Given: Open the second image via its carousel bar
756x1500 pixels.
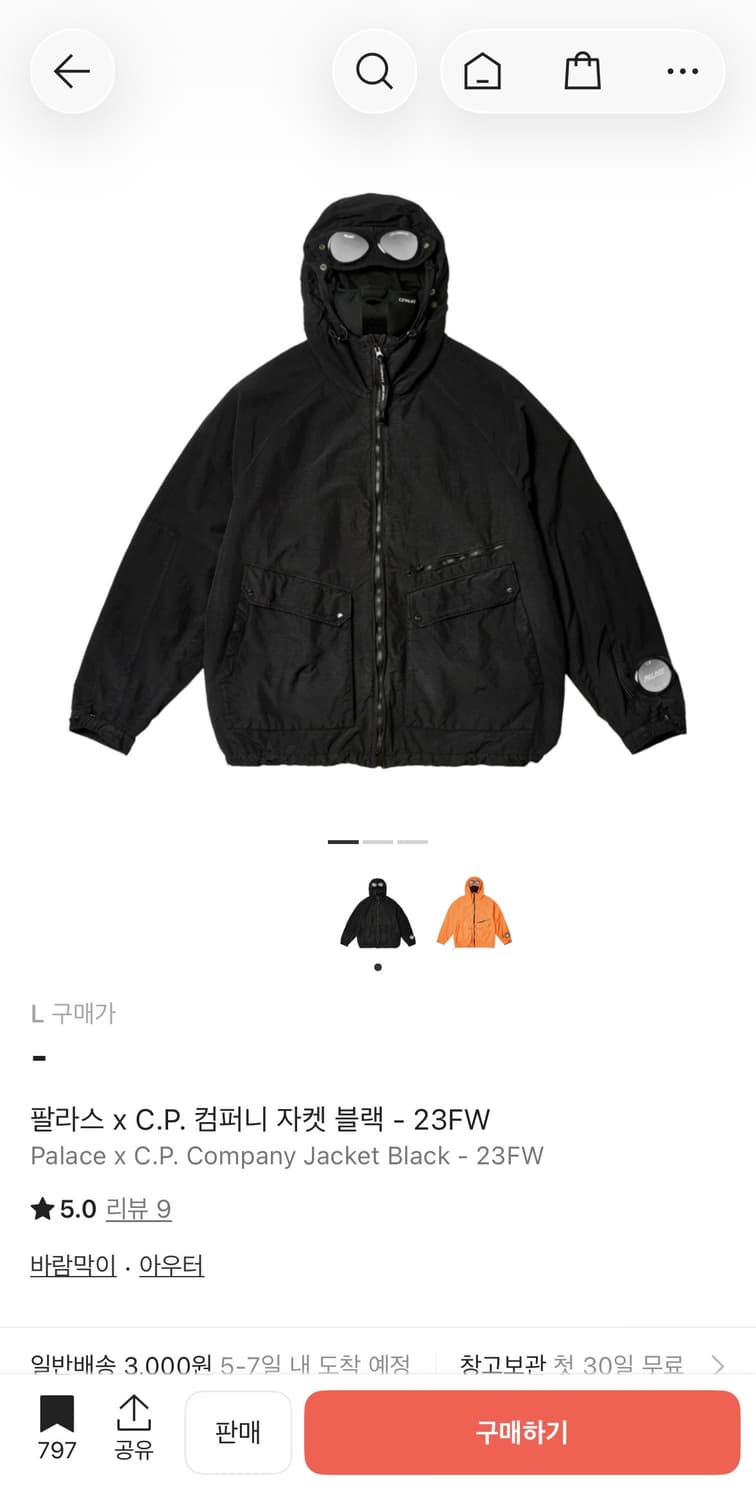Looking at the screenshot, I should 379,841.
